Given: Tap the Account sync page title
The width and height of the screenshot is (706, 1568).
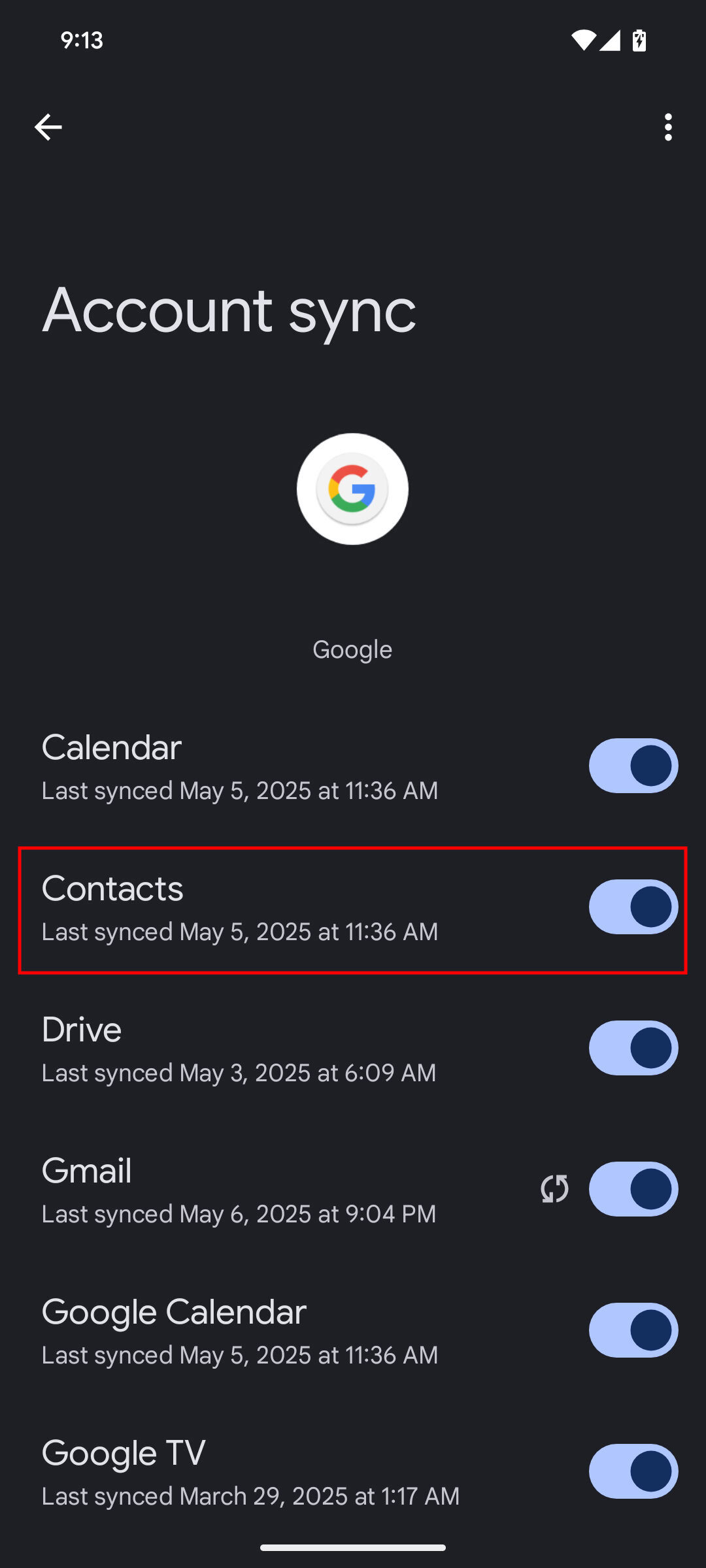Looking at the screenshot, I should point(229,312).
